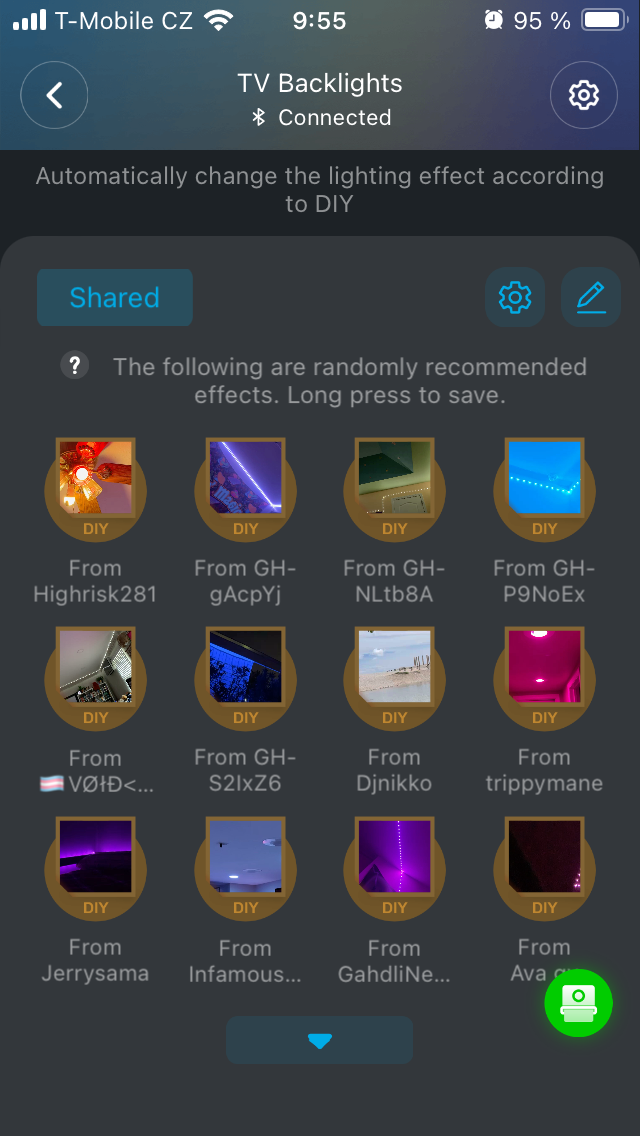640x1136 pixels.
Task: Choose DIY effect from trippymane
Action: [x=545, y=677]
